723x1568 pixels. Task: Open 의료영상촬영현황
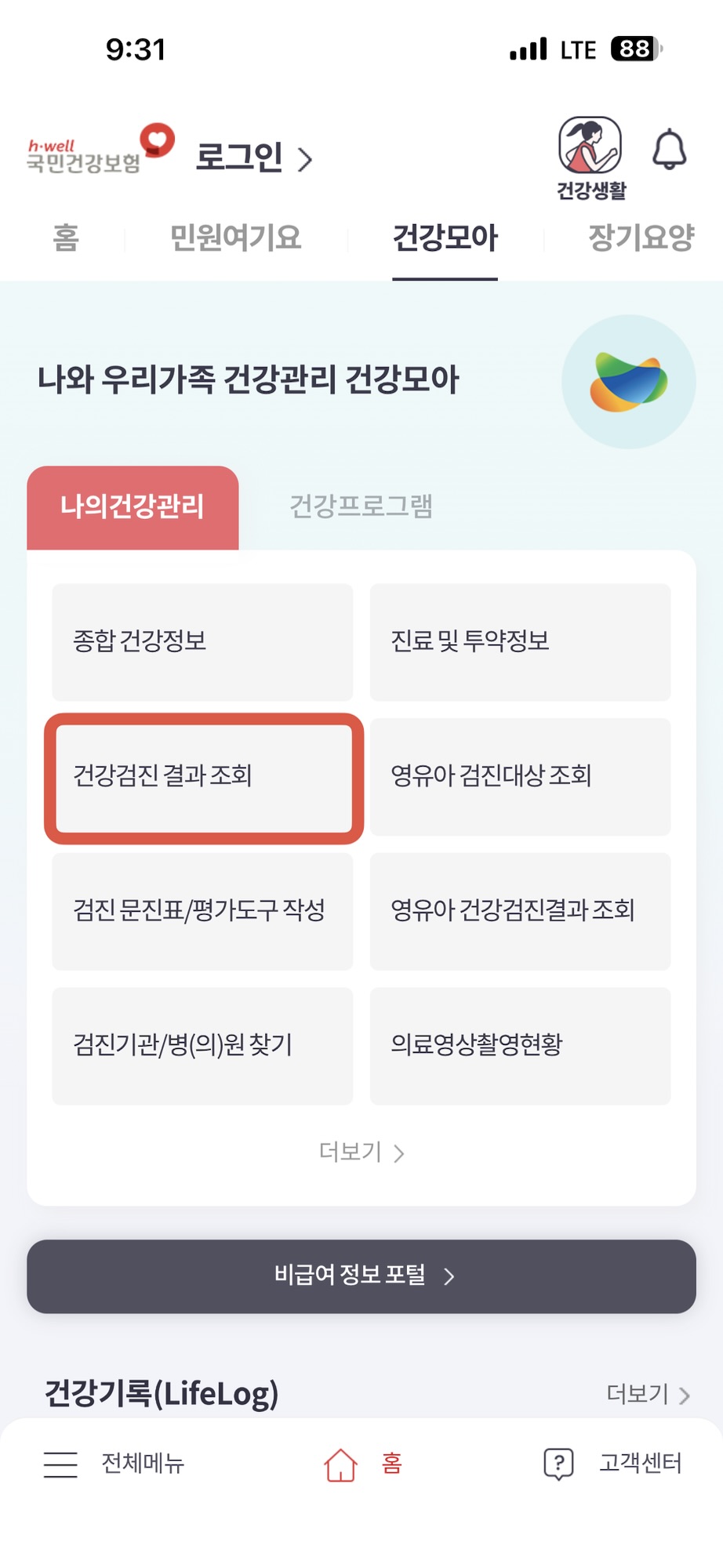520,1046
